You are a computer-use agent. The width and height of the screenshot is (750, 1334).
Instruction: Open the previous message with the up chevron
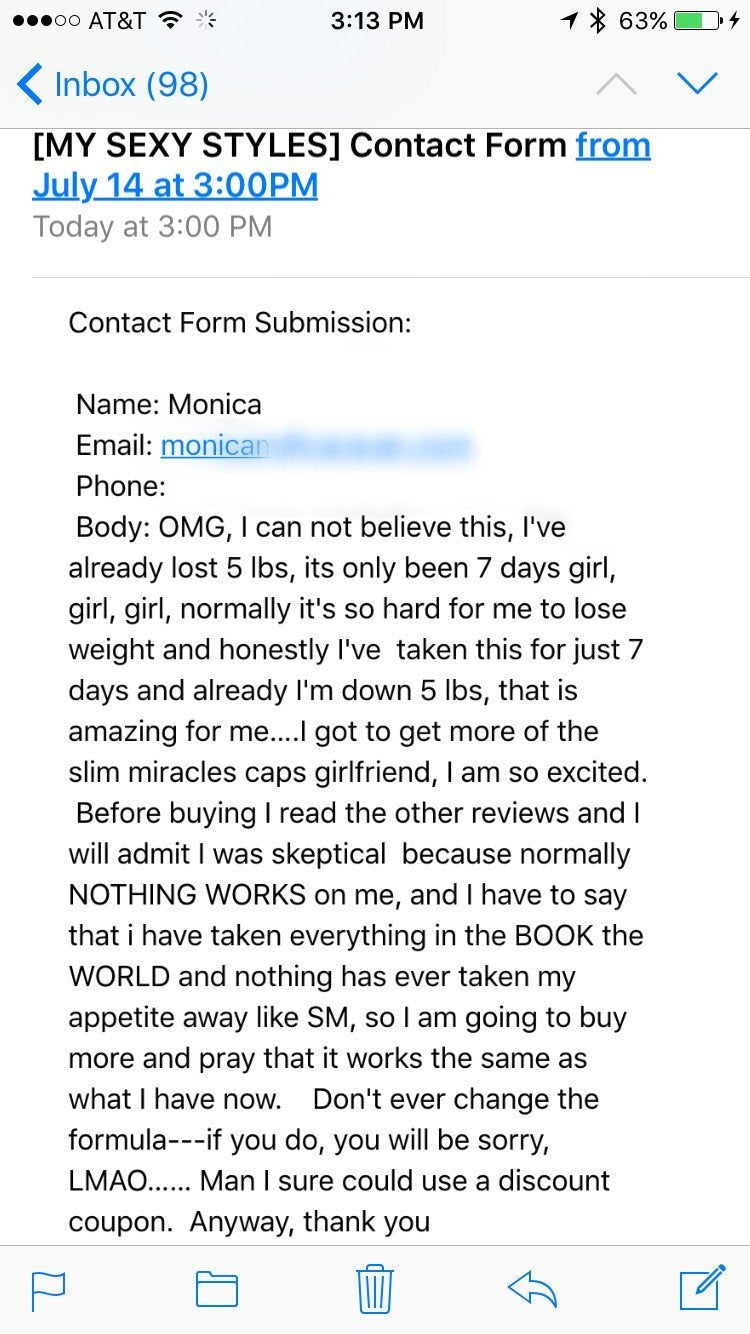point(617,84)
